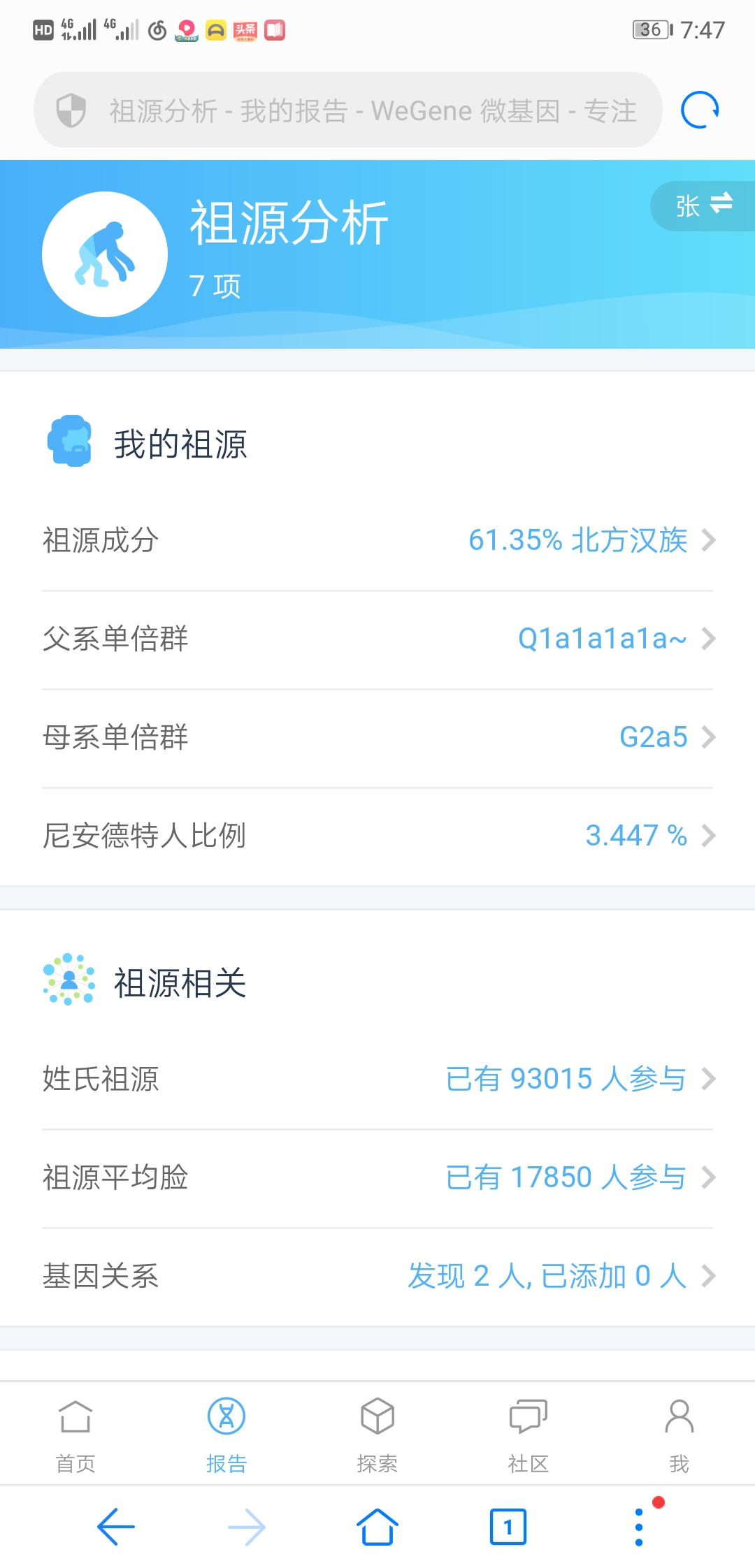This screenshot has height=1568, width=755.
Task: View 母系单倍群 G2a5 details
Action: (x=377, y=737)
